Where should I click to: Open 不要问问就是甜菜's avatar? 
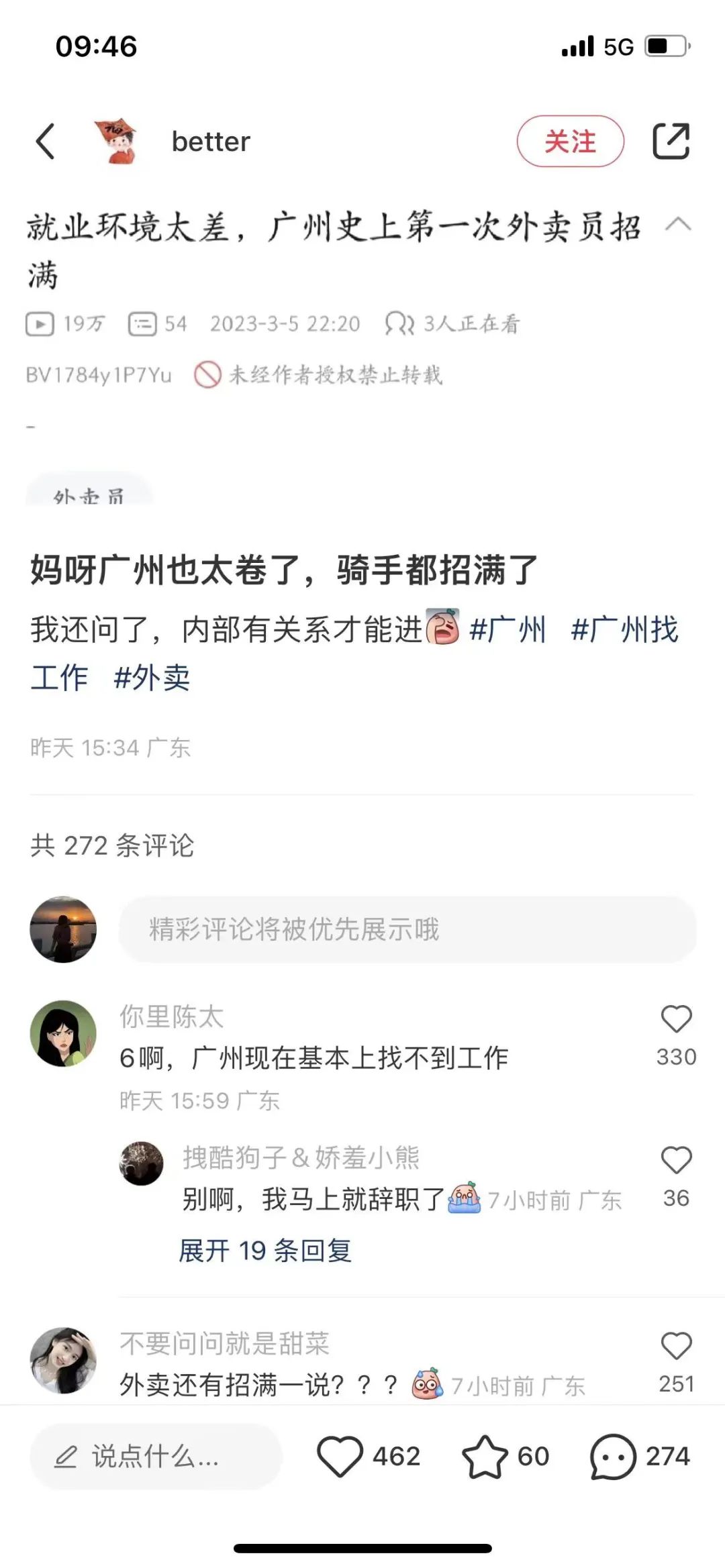63,1360
